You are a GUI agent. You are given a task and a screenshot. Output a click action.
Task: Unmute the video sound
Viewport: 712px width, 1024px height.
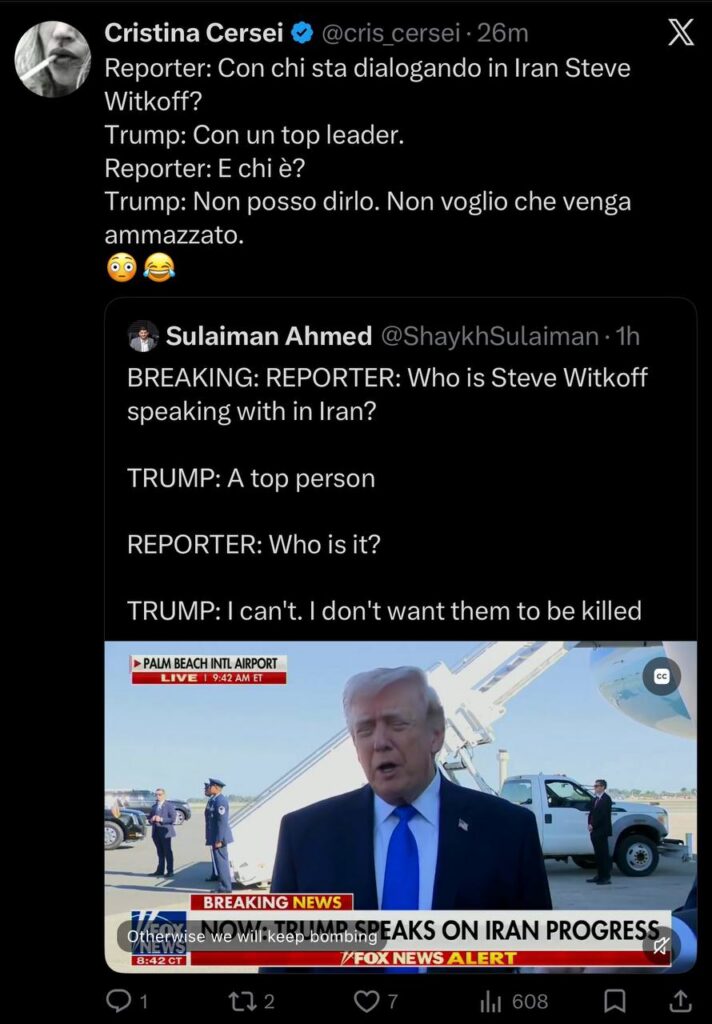(661, 944)
